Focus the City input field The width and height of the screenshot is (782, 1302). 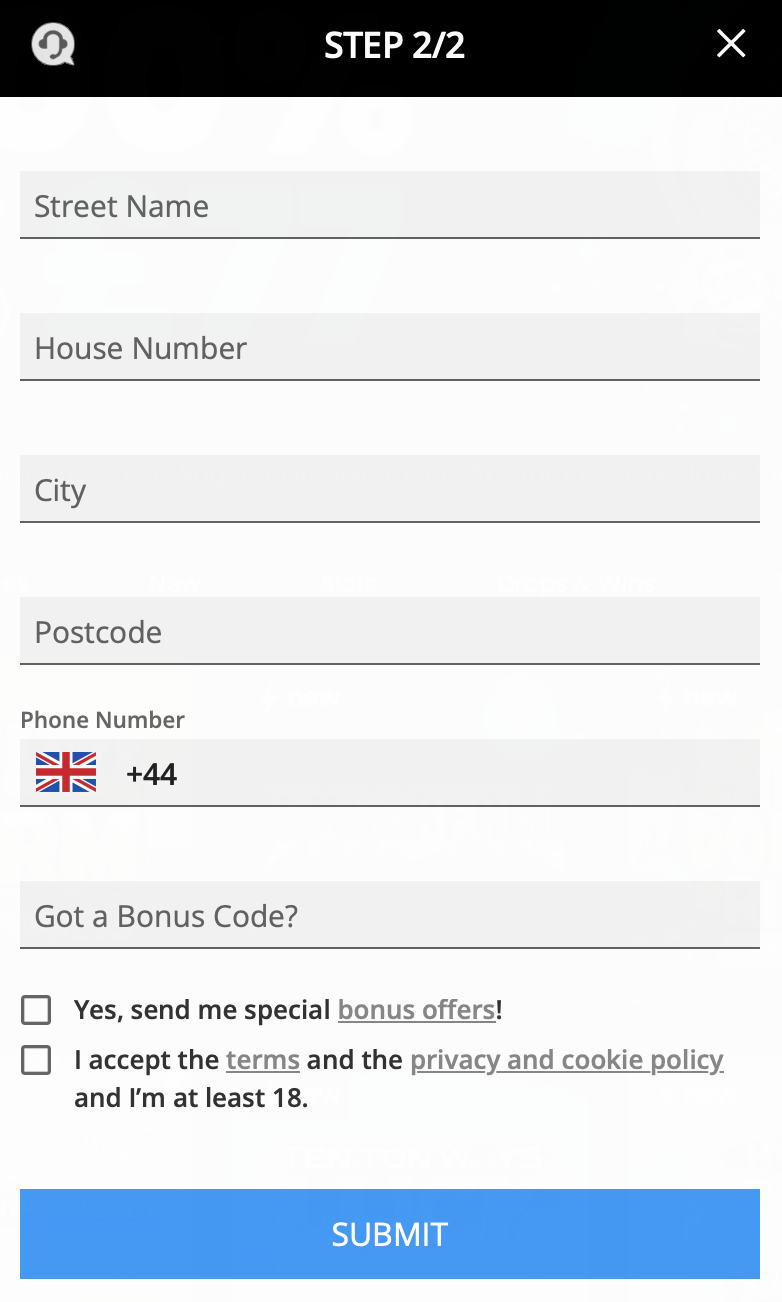(x=390, y=489)
